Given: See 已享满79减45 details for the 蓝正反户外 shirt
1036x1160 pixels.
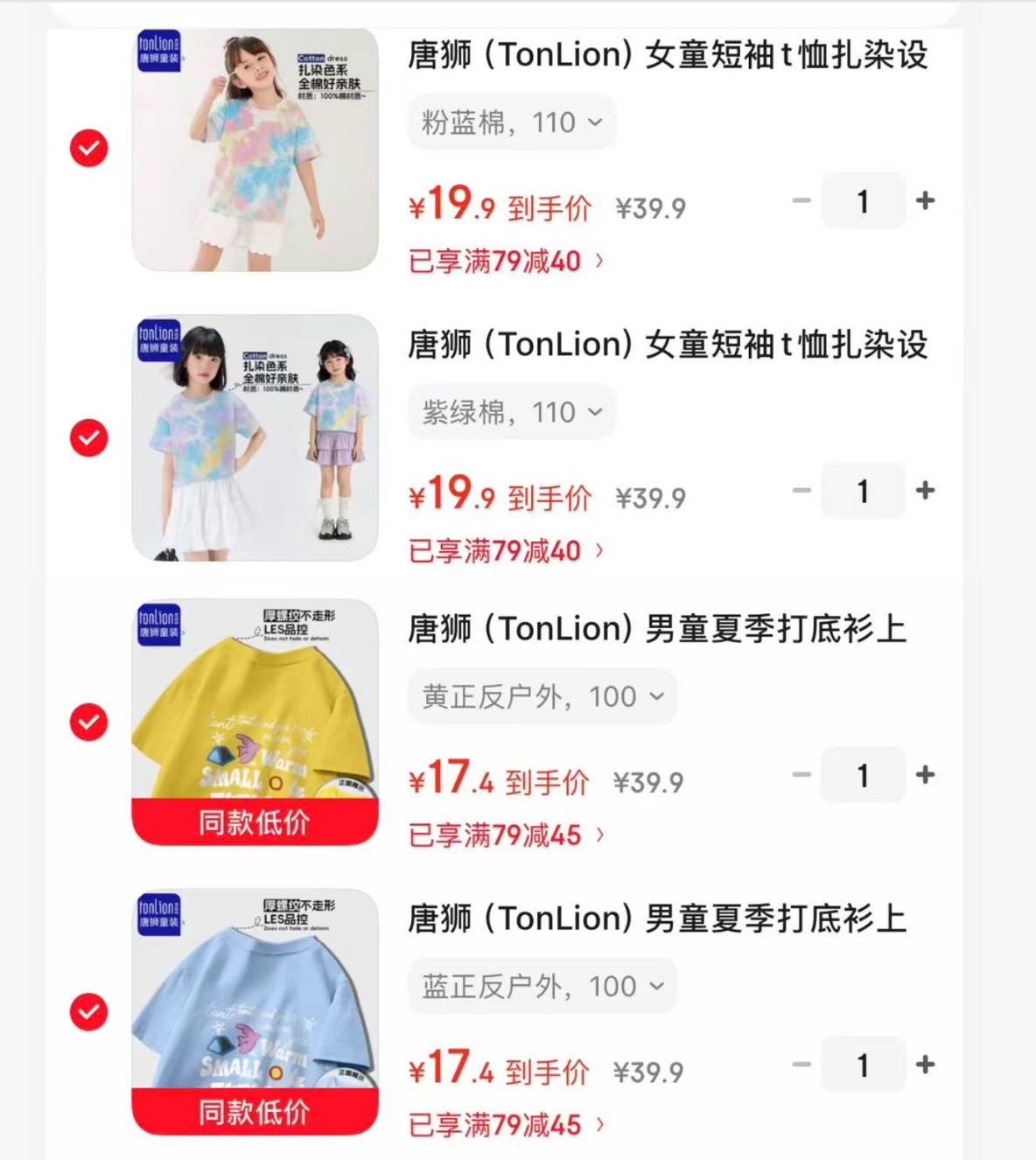Looking at the screenshot, I should pos(506,1125).
